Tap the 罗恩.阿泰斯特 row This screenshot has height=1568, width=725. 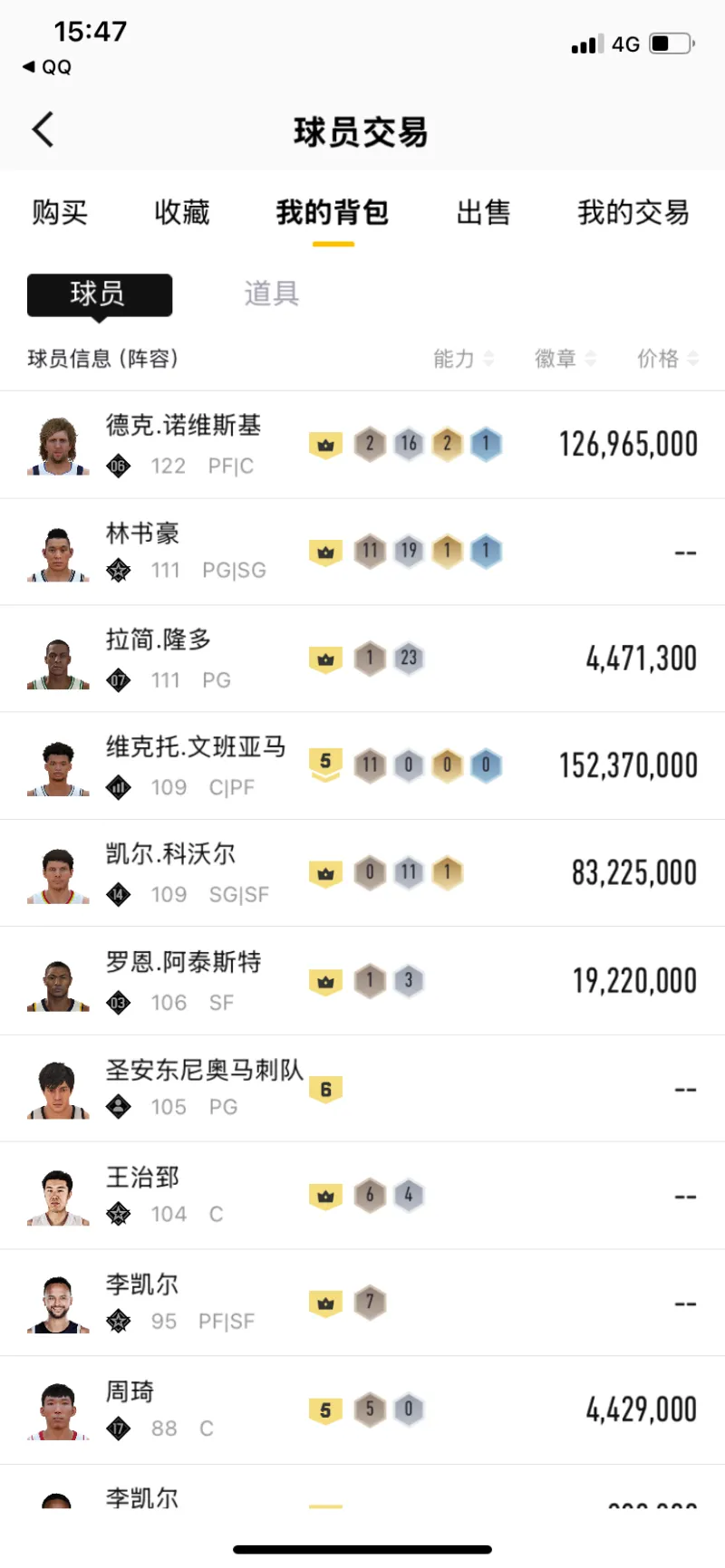pyautogui.click(x=362, y=981)
